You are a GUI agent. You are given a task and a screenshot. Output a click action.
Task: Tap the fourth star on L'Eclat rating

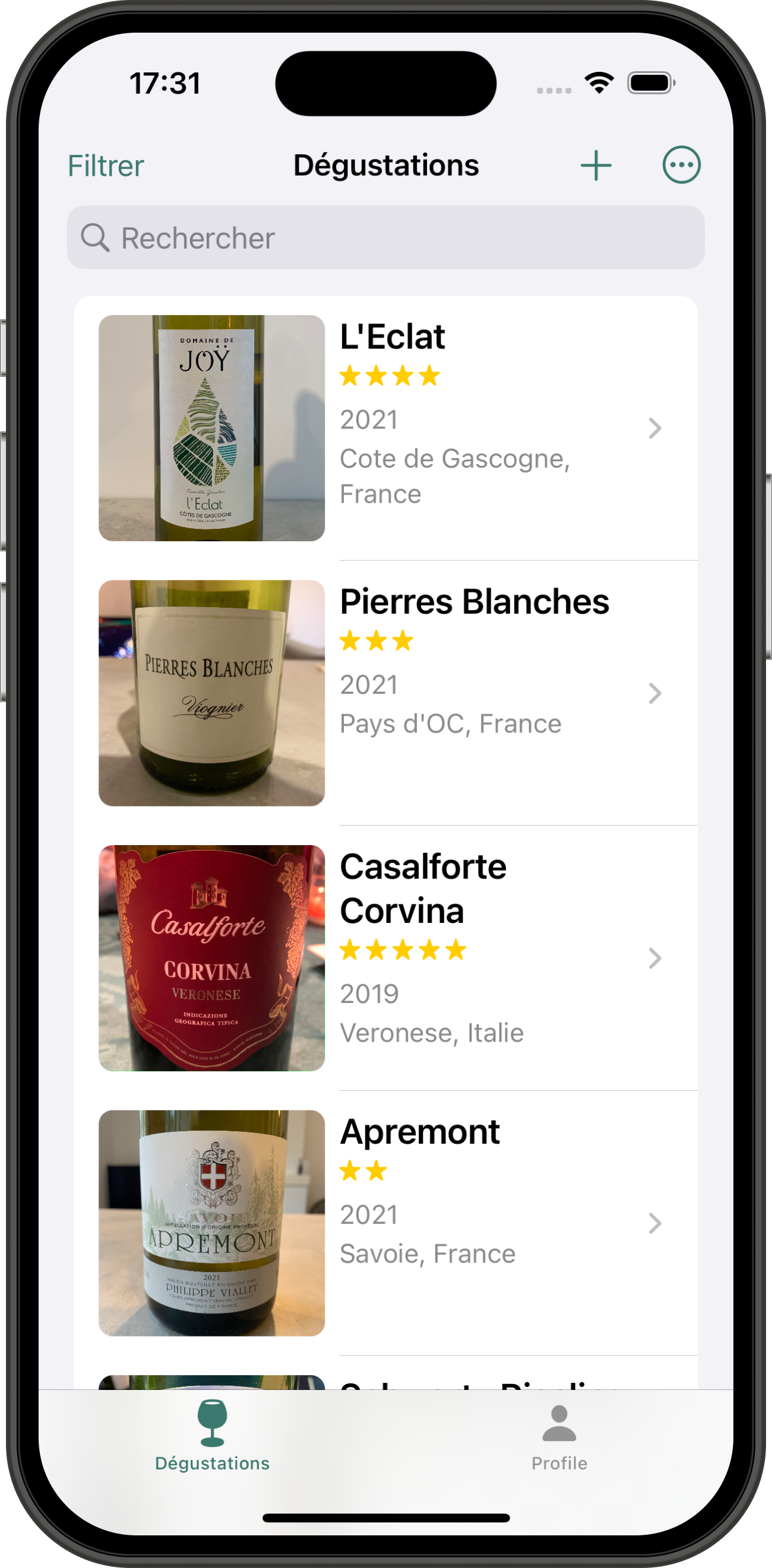pos(429,376)
